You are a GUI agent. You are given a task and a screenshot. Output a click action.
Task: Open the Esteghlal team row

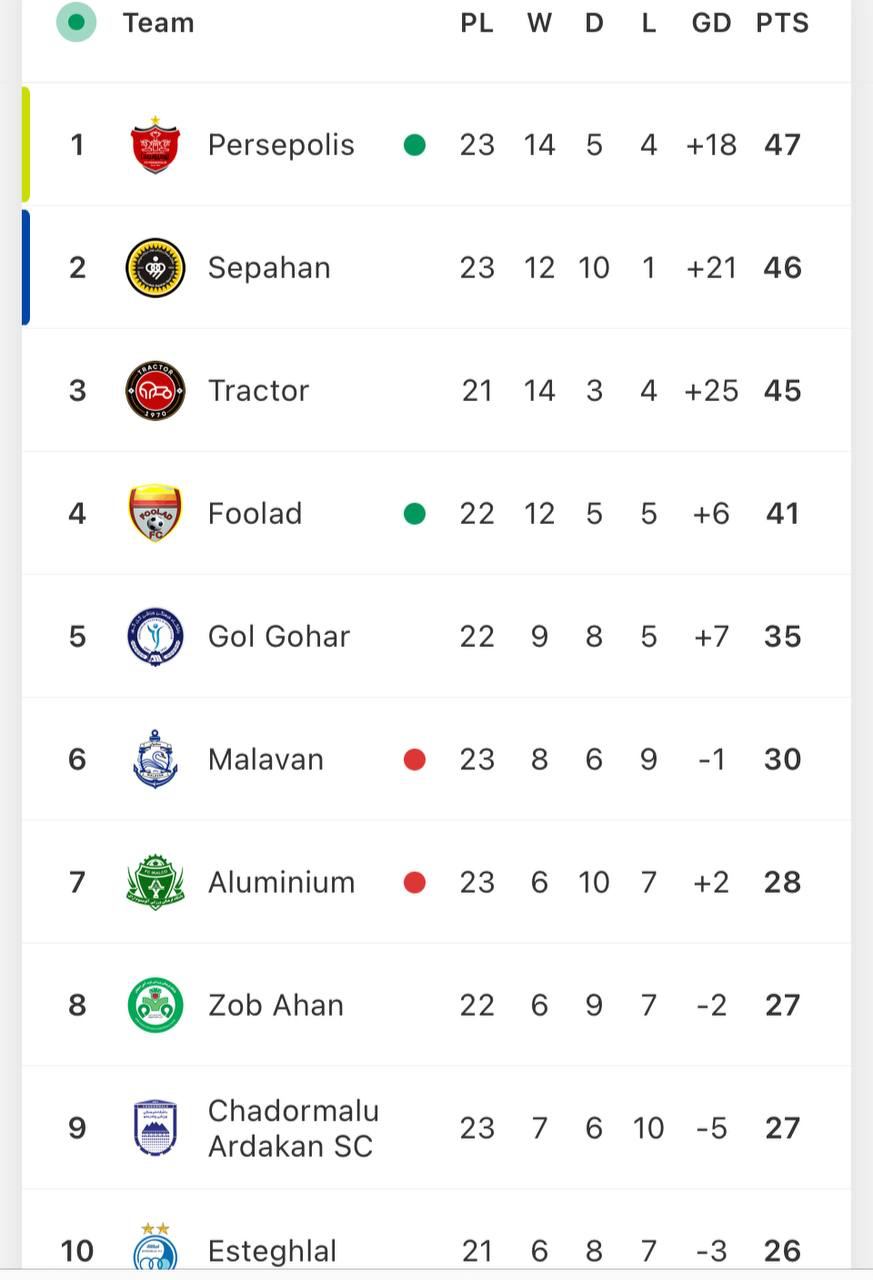tap(272, 1251)
